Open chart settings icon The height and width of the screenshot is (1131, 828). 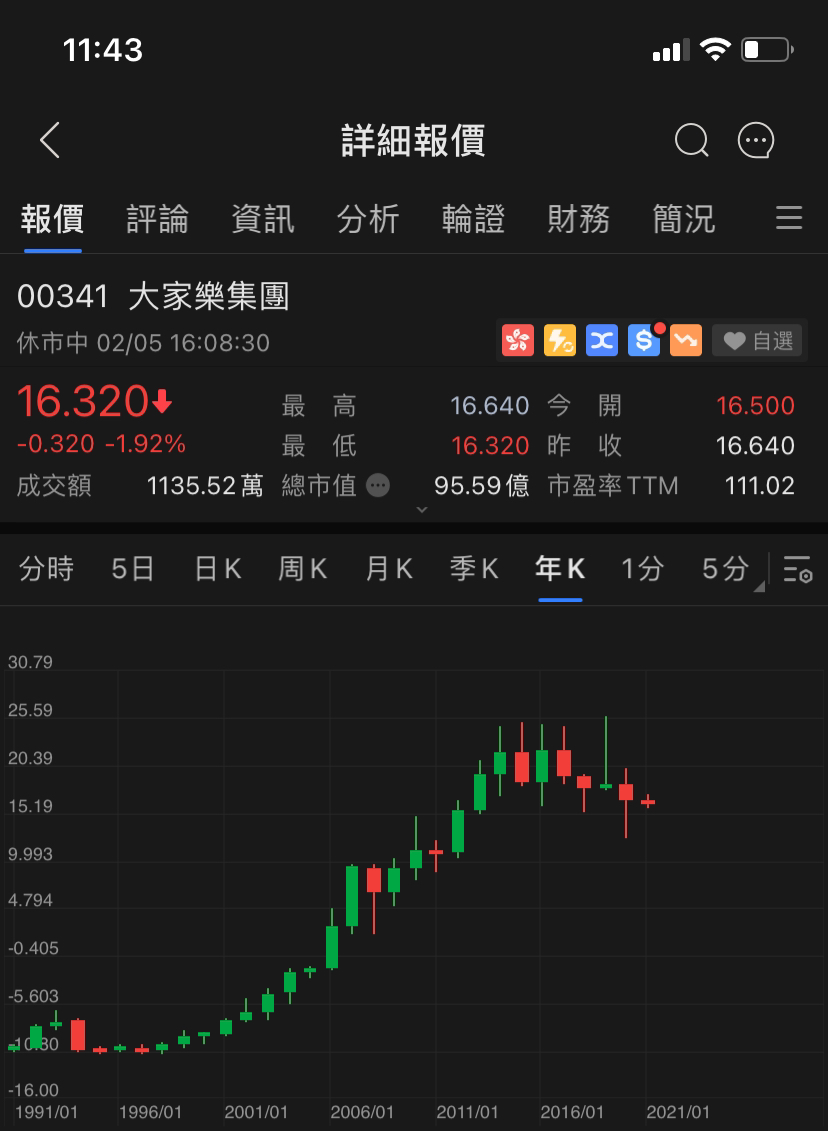pyautogui.click(x=798, y=570)
